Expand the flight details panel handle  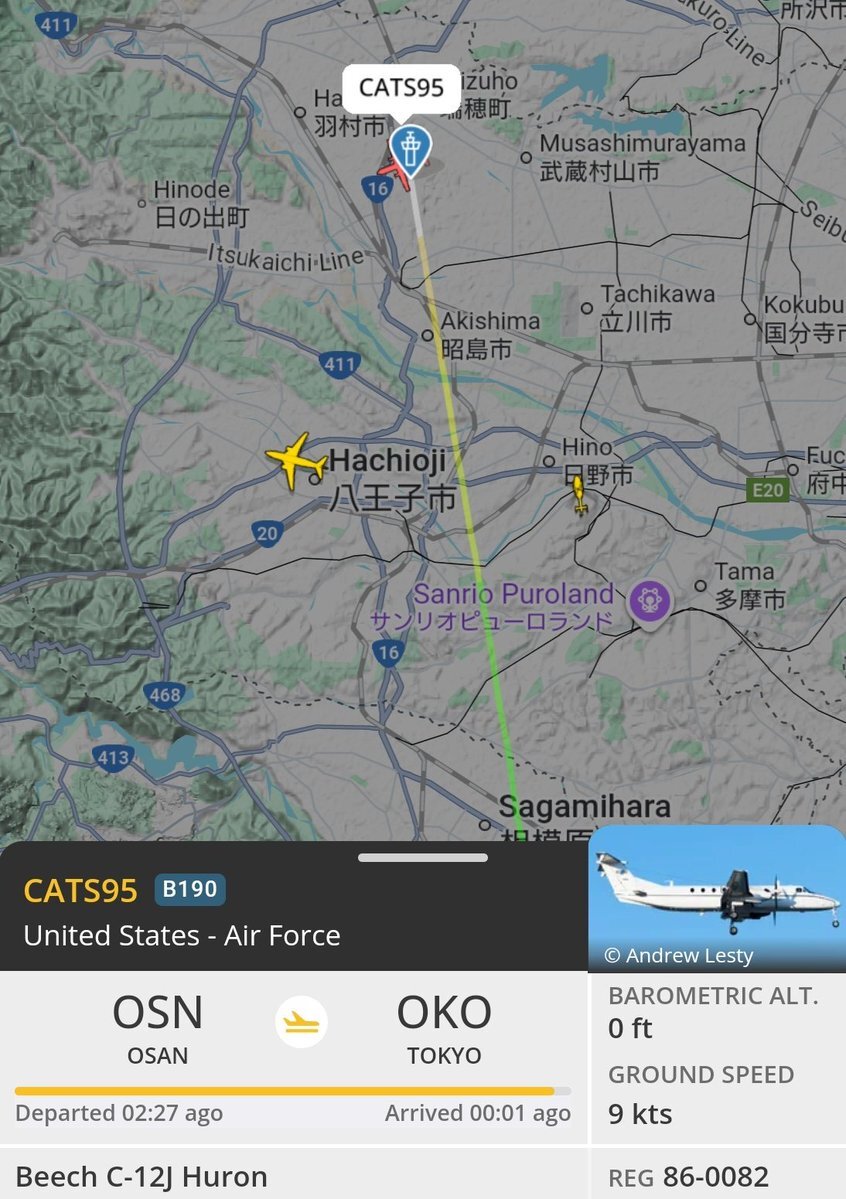point(422,857)
